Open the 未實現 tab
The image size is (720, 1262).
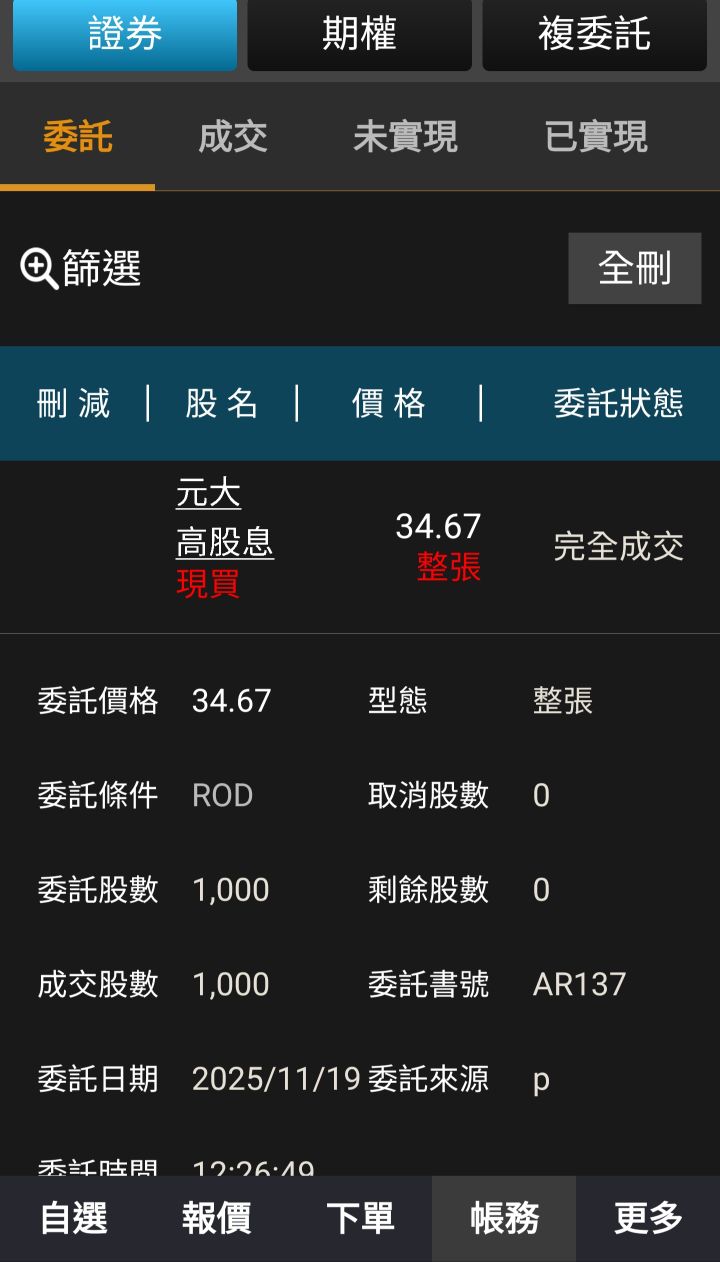click(405, 137)
